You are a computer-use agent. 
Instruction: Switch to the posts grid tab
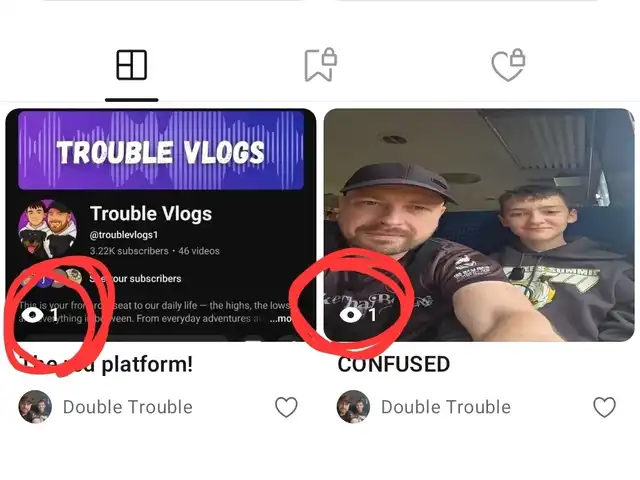coord(131,66)
